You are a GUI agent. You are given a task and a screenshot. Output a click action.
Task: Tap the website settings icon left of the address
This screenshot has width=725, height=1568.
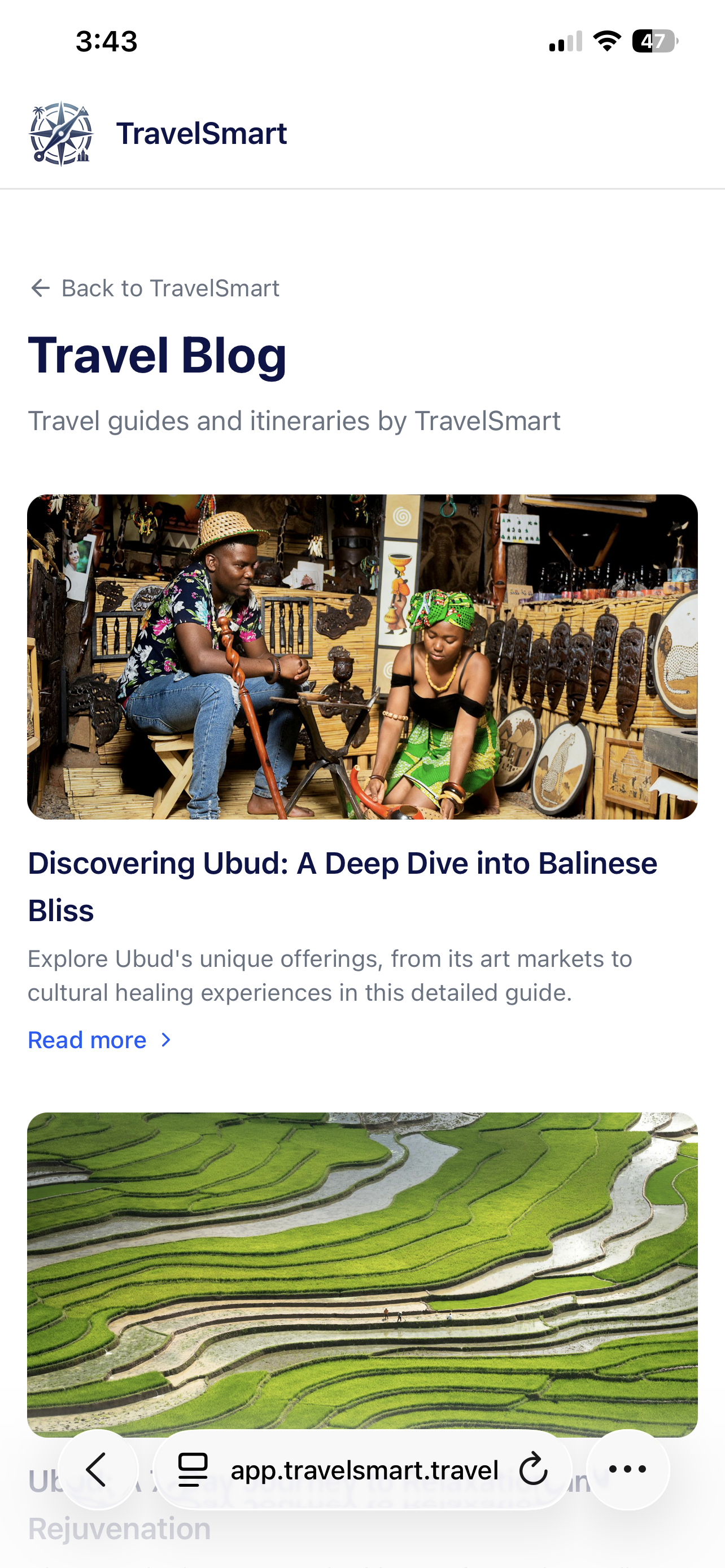(x=194, y=1470)
